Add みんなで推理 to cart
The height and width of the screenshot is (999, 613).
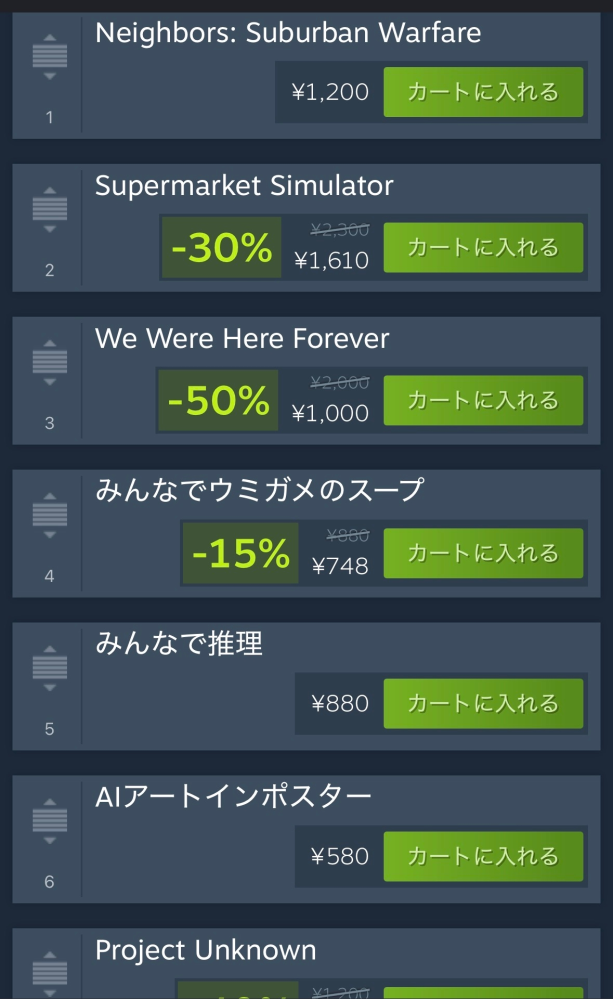coord(482,704)
